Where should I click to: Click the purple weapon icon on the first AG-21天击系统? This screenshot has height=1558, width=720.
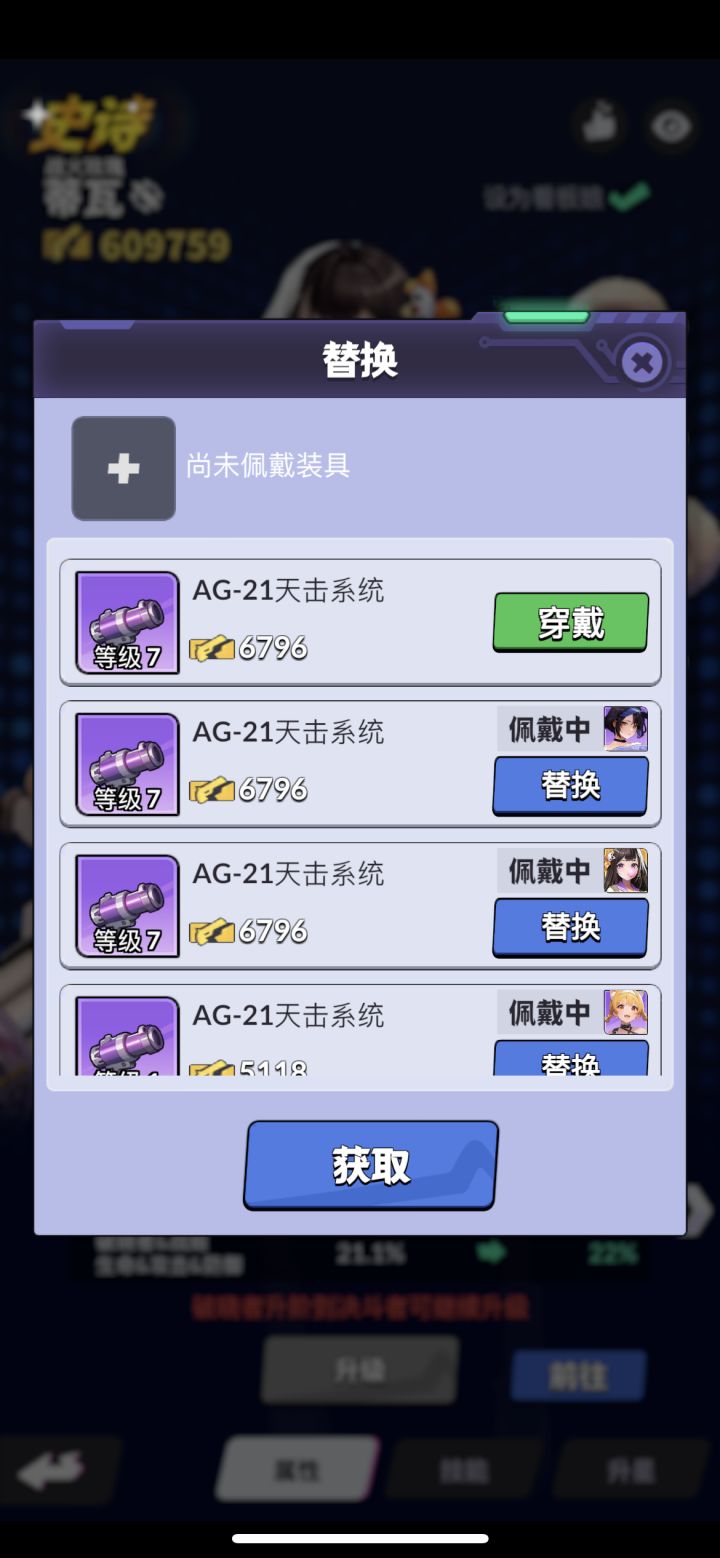pos(125,617)
